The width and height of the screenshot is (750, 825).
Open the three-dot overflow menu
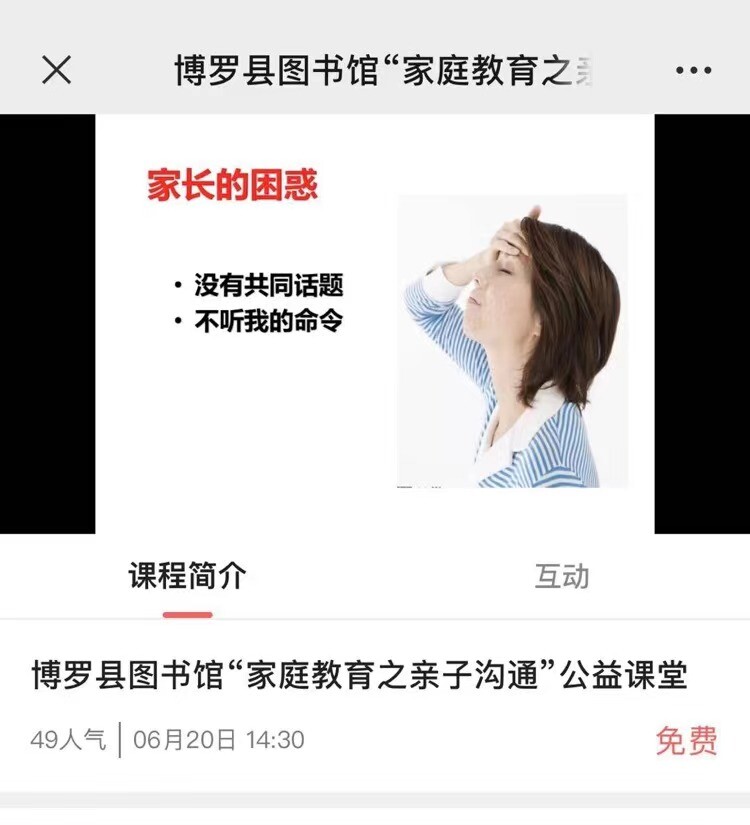pos(692,71)
